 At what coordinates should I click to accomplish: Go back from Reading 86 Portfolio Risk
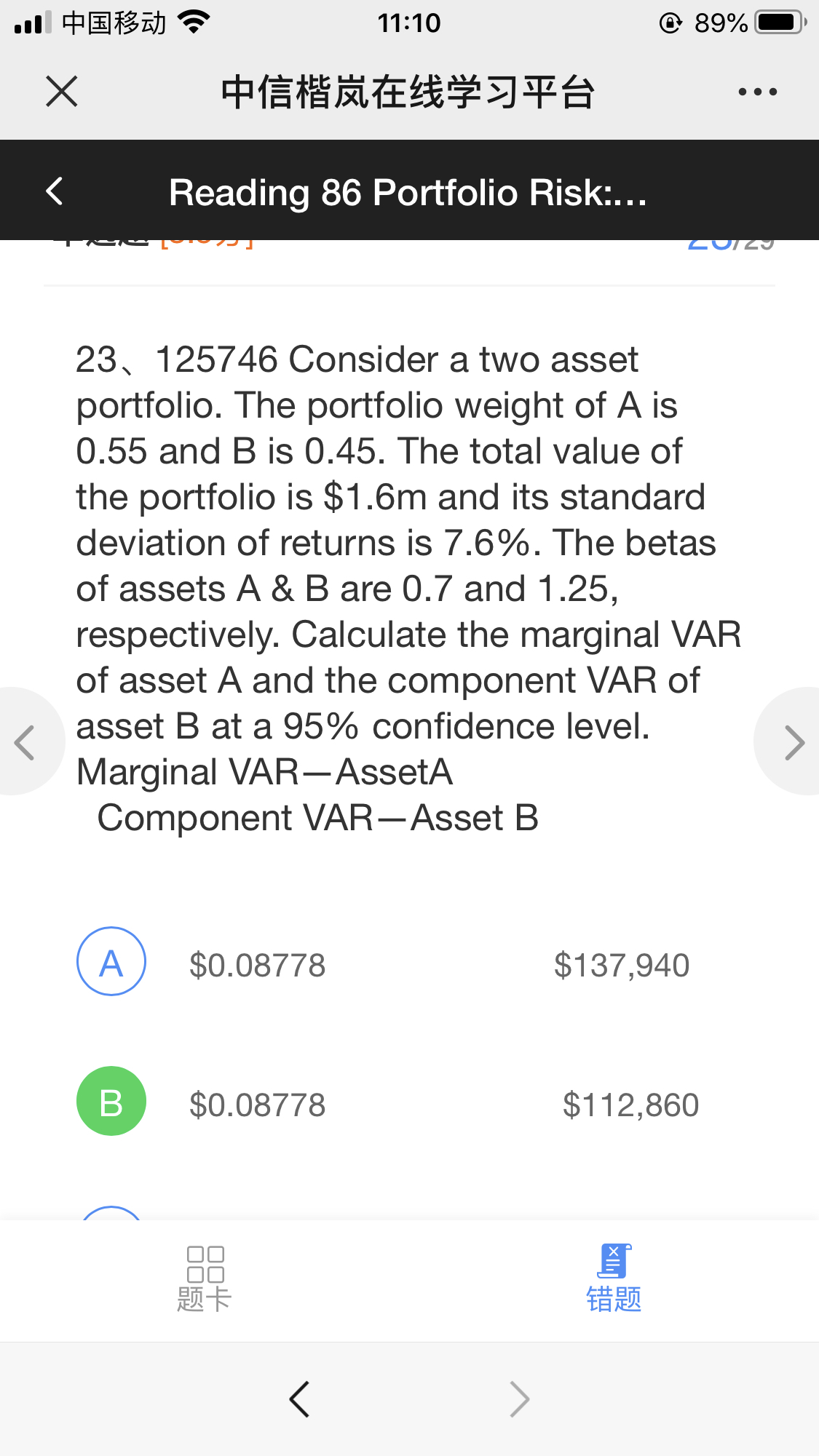[55, 191]
